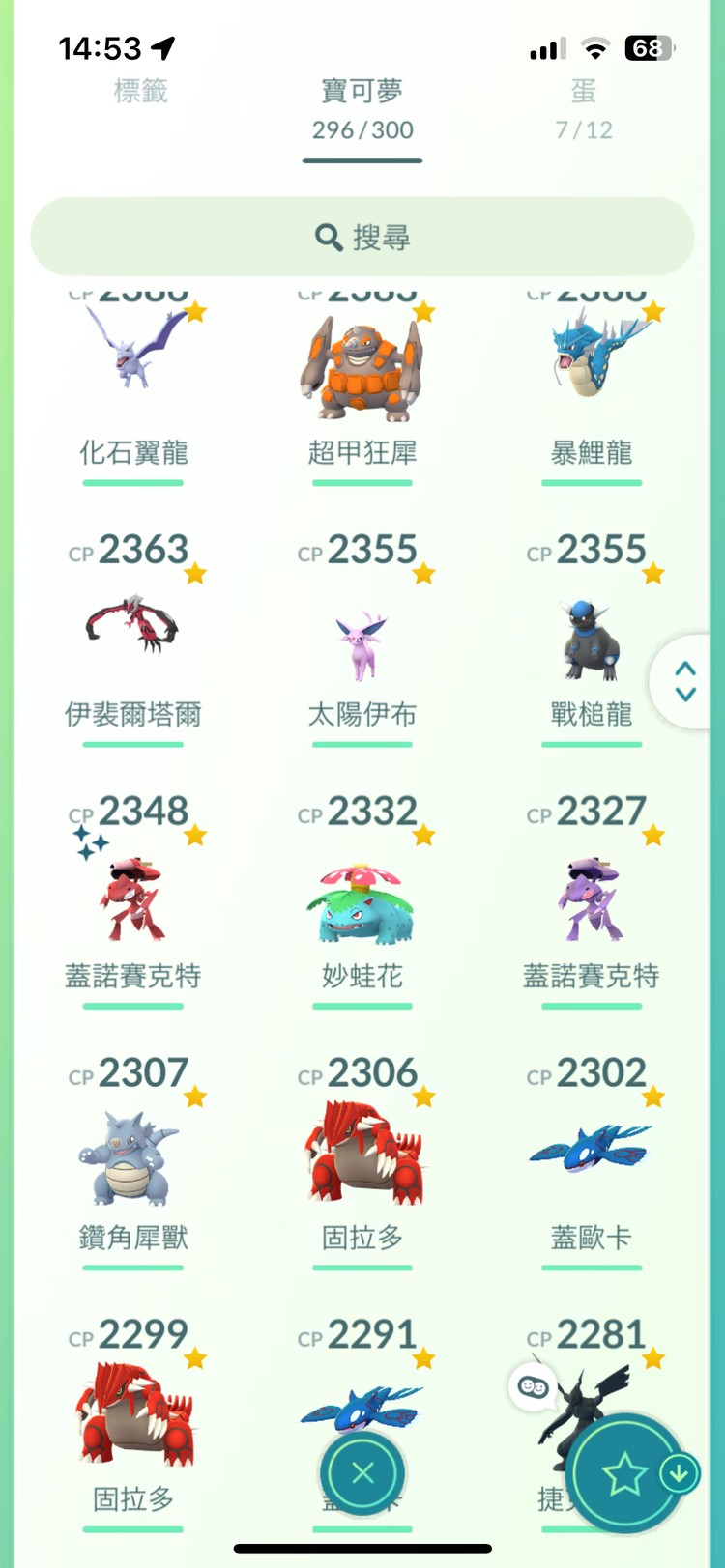Tap the magnifier icon inside the search bar
Screen dimensions: 725x1568
328,237
